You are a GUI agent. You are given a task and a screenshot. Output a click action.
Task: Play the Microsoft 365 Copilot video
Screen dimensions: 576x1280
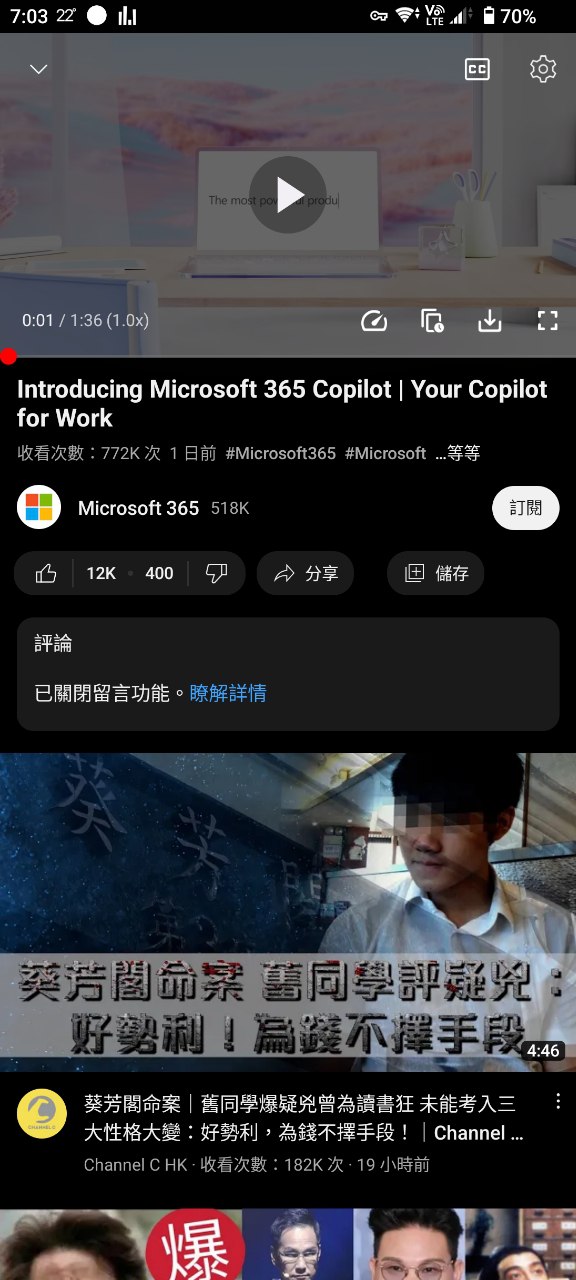pos(287,195)
